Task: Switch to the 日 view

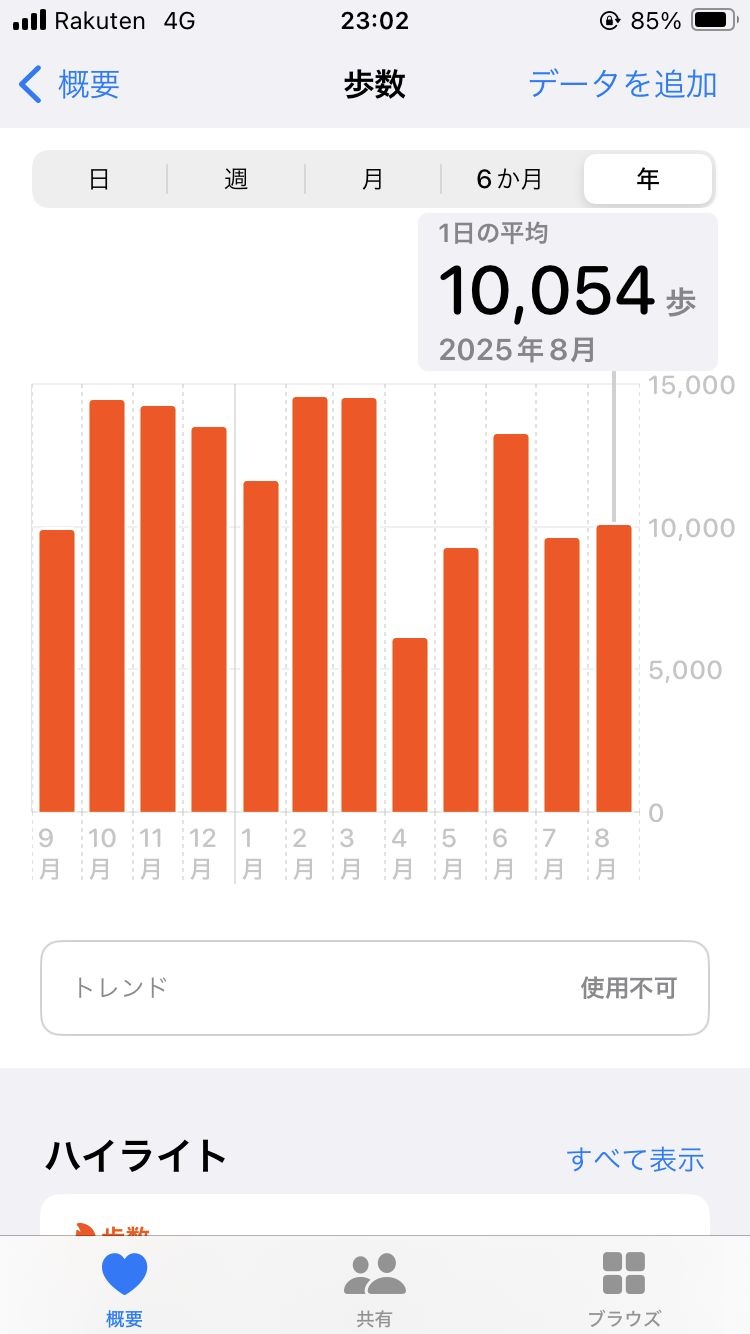Action: [99, 180]
